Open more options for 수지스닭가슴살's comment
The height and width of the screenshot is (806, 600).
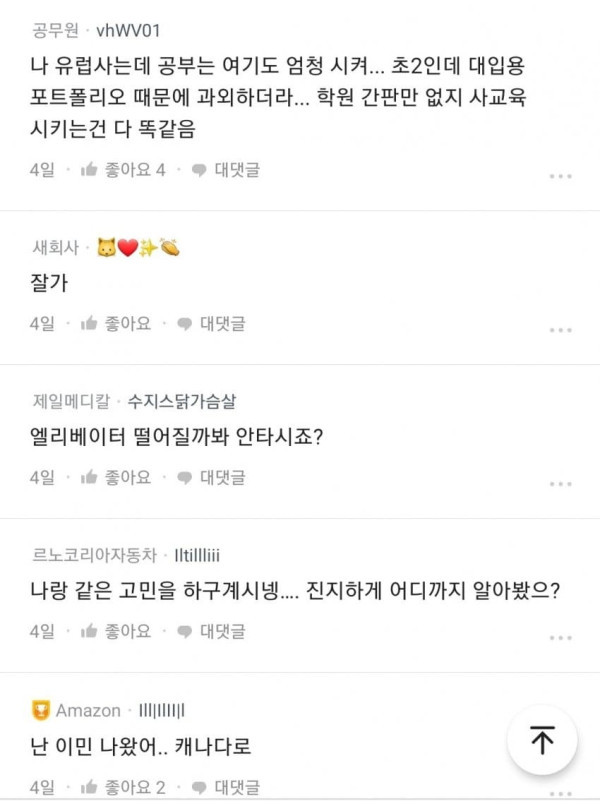point(560,482)
